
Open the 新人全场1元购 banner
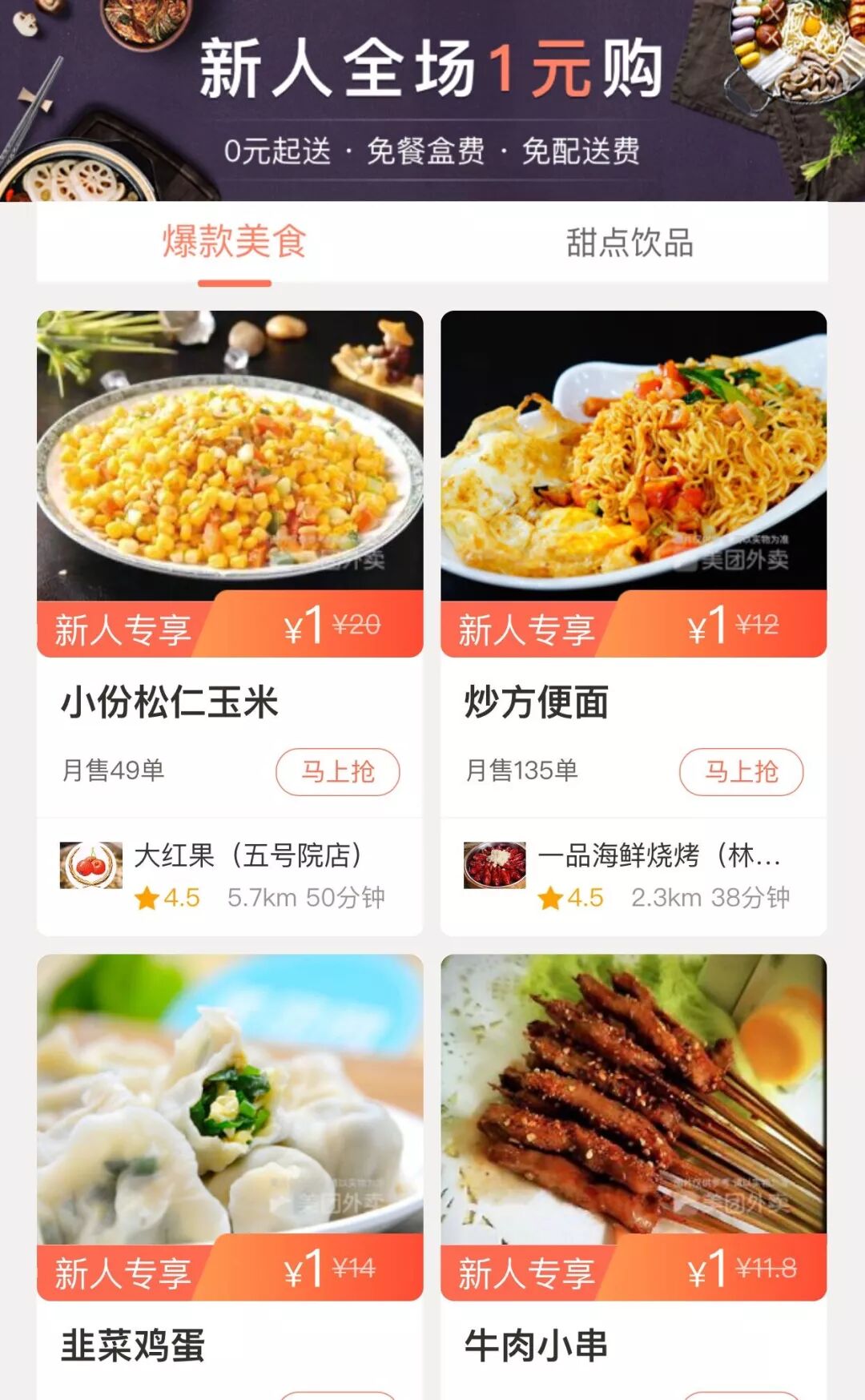coord(432,96)
